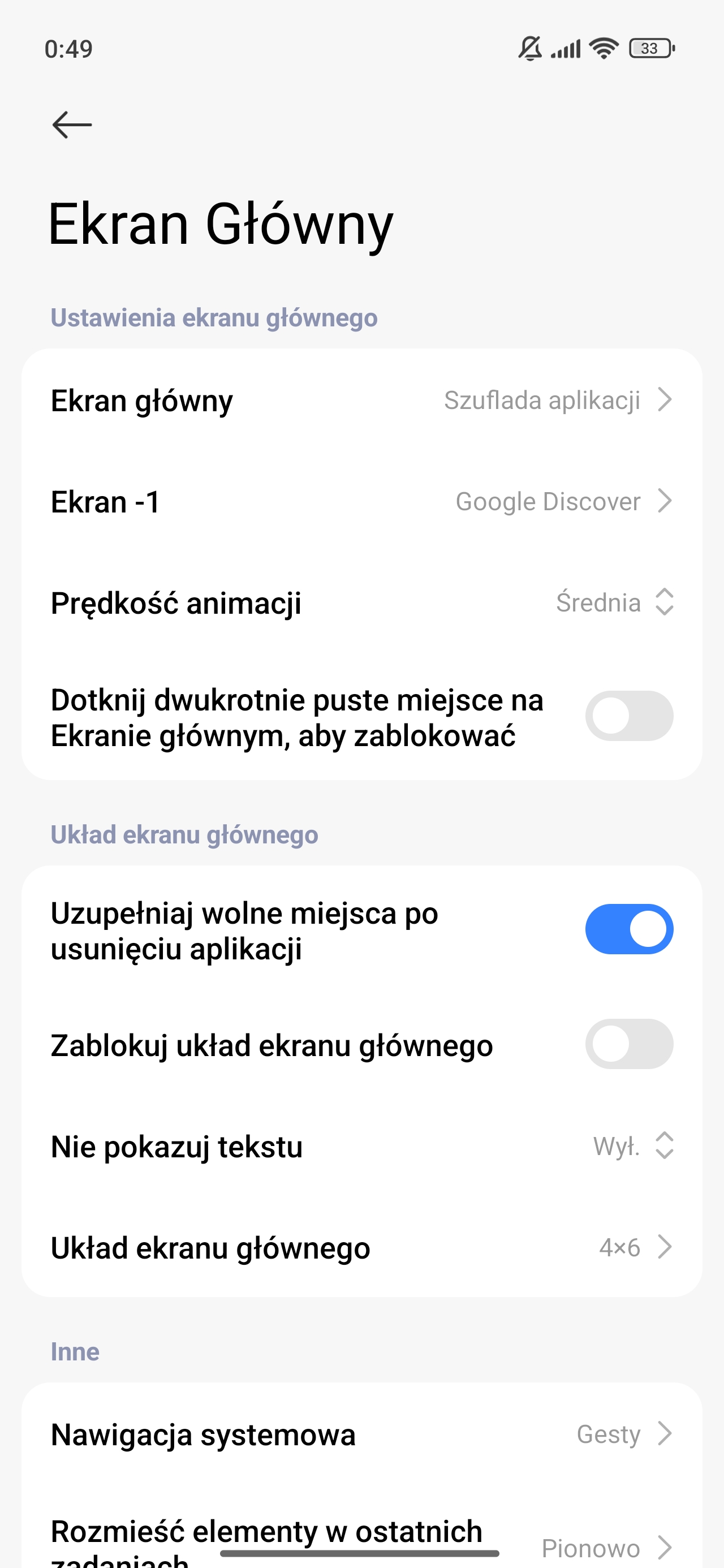Disable Uzupełniaj wolne miejsca toggle
This screenshot has height=1568, width=724.
[x=628, y=929]
